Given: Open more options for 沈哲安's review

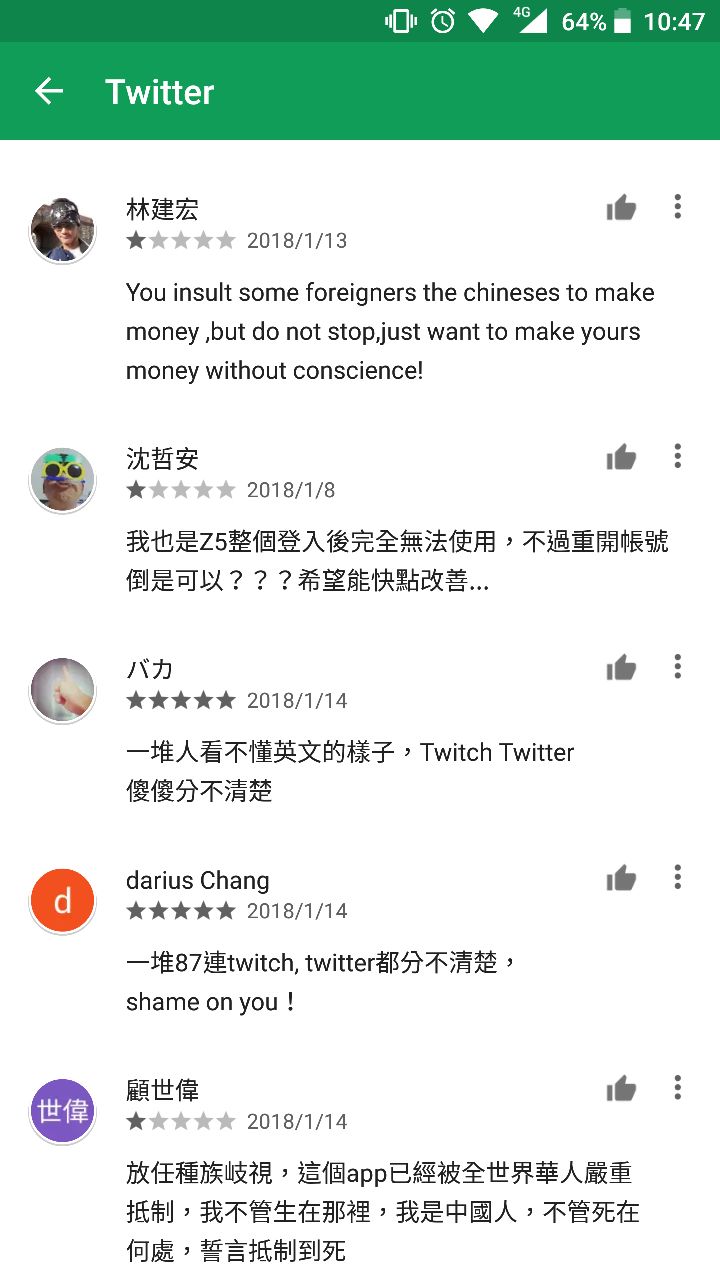Looking at the screenshot, I should 678,457.
